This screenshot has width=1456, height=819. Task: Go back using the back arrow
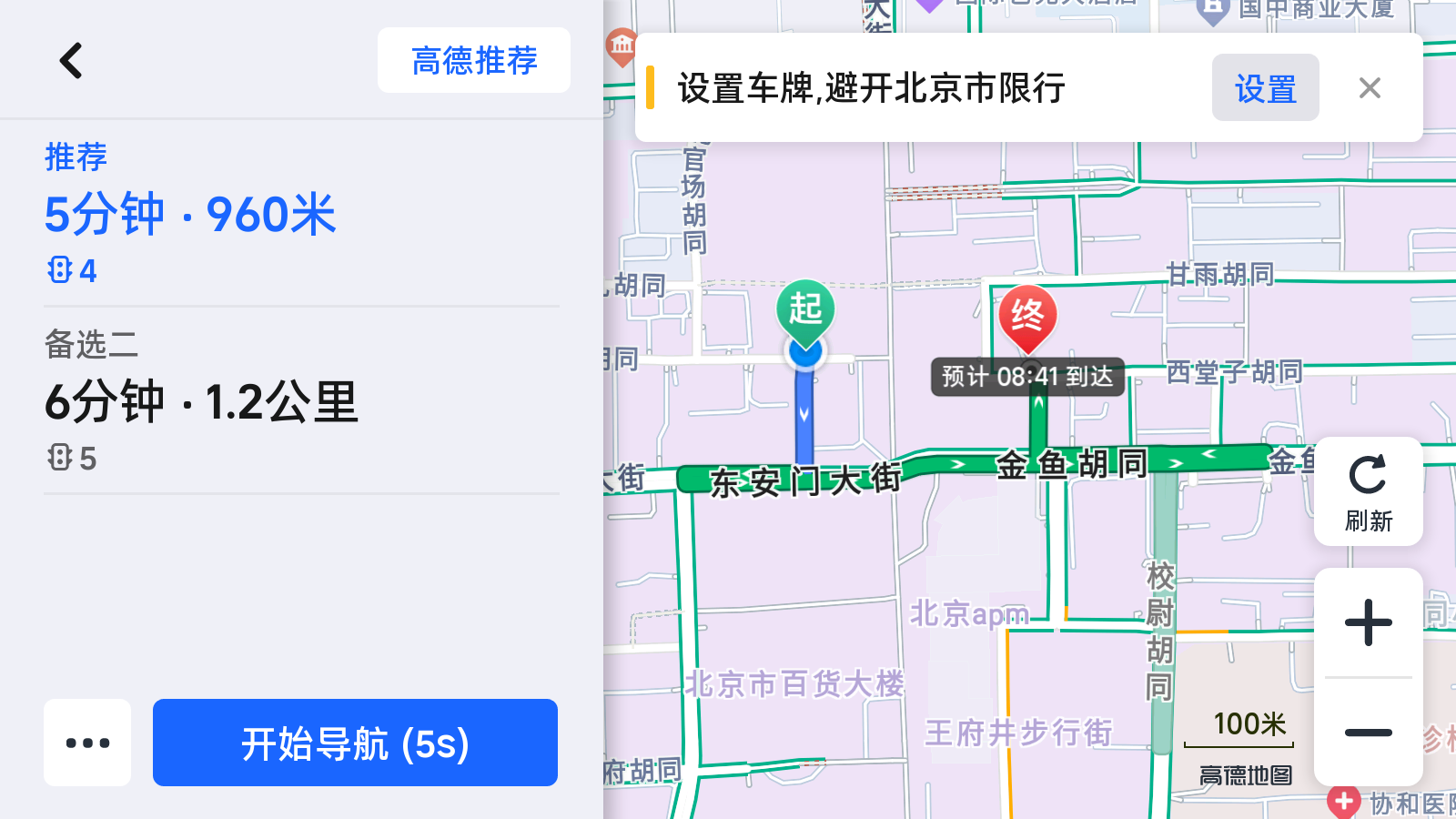click(71, 61)
